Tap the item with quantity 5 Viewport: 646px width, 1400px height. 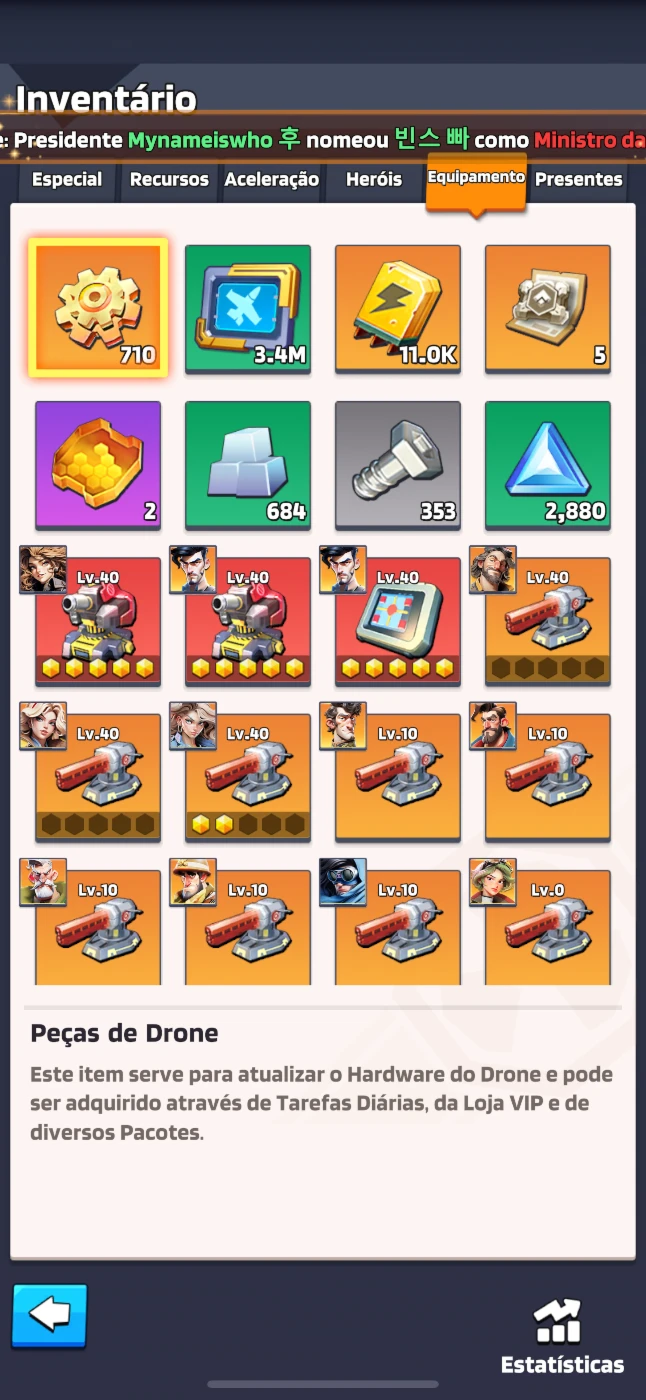(x=548, y=309)
